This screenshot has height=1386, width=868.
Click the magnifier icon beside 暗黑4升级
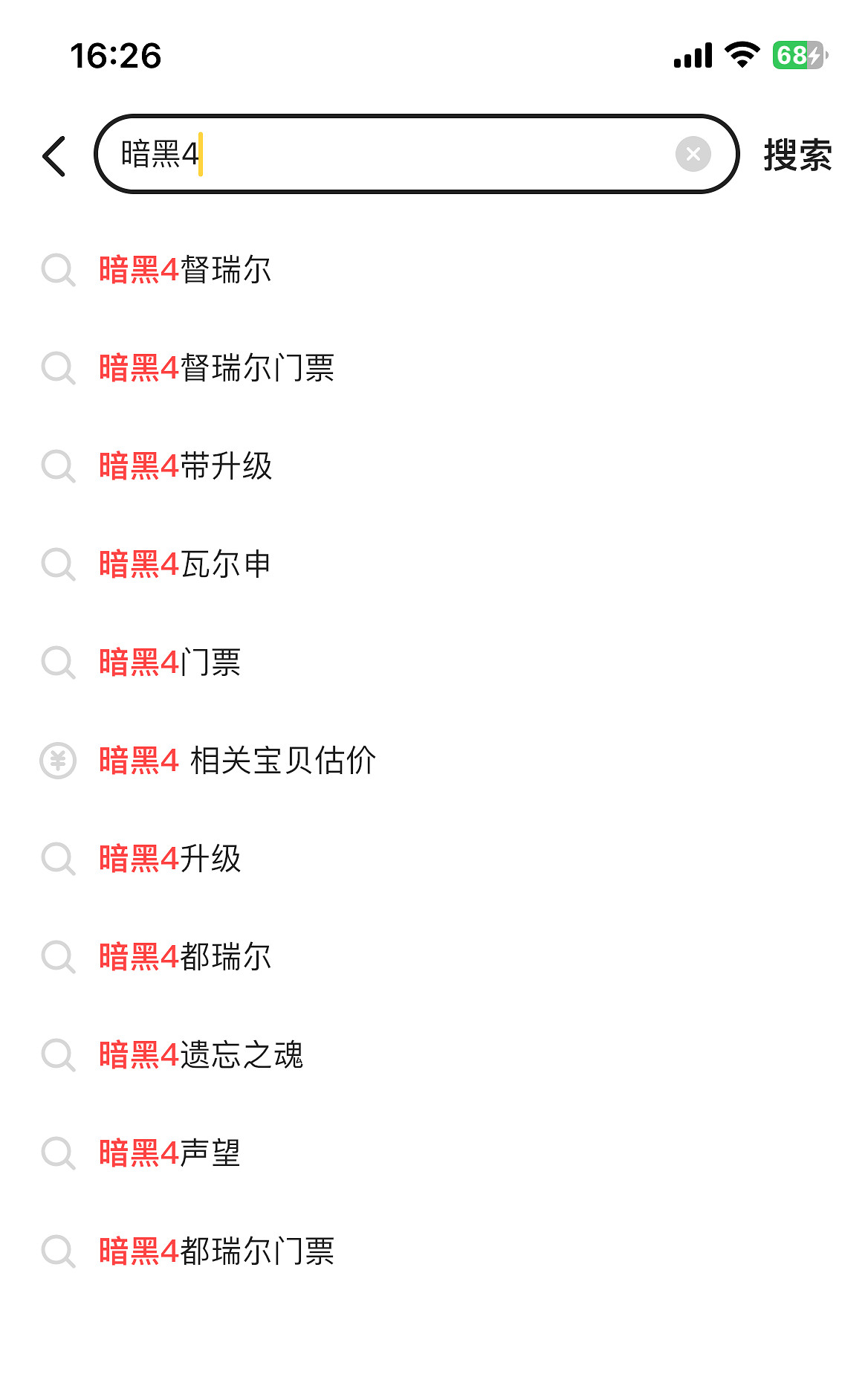click(x=59, y=860)
